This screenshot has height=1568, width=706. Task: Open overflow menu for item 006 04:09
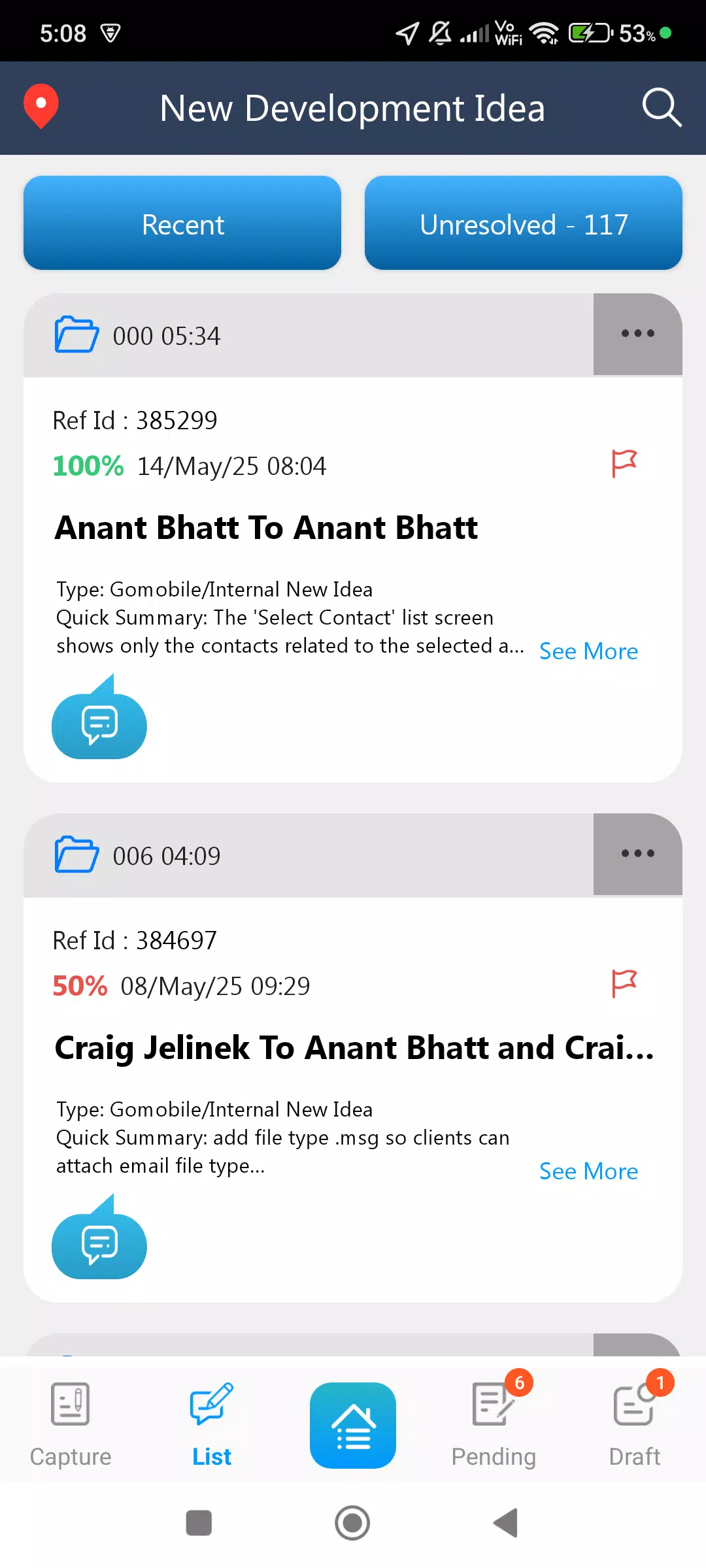pyautogui.click(x=637, y=854)
